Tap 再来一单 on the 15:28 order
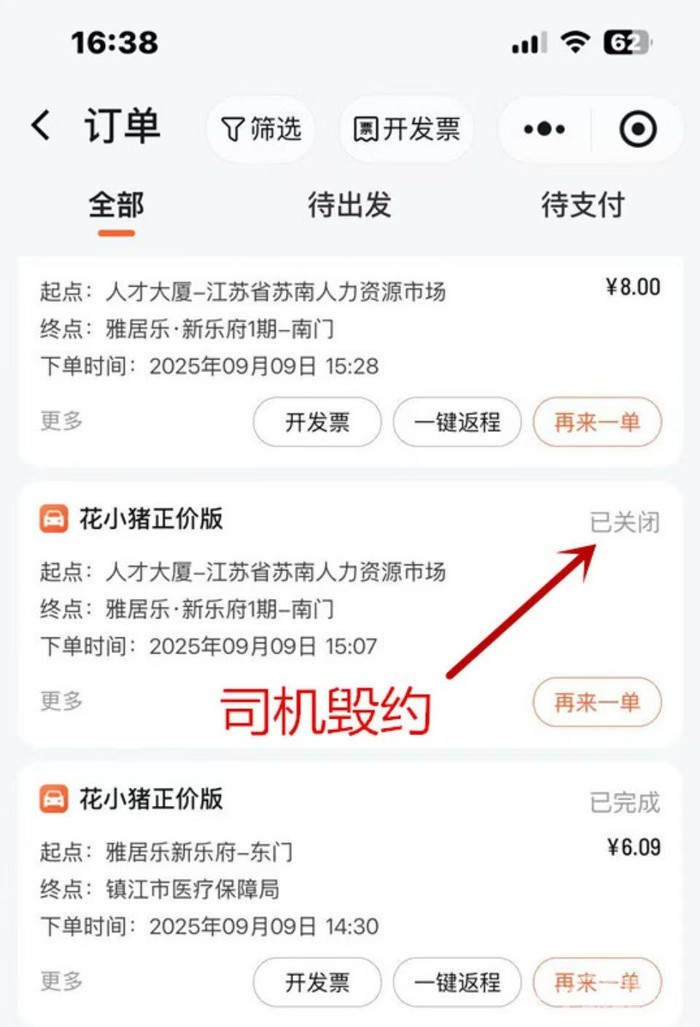 pyautogui.click(x=597, y=422)
